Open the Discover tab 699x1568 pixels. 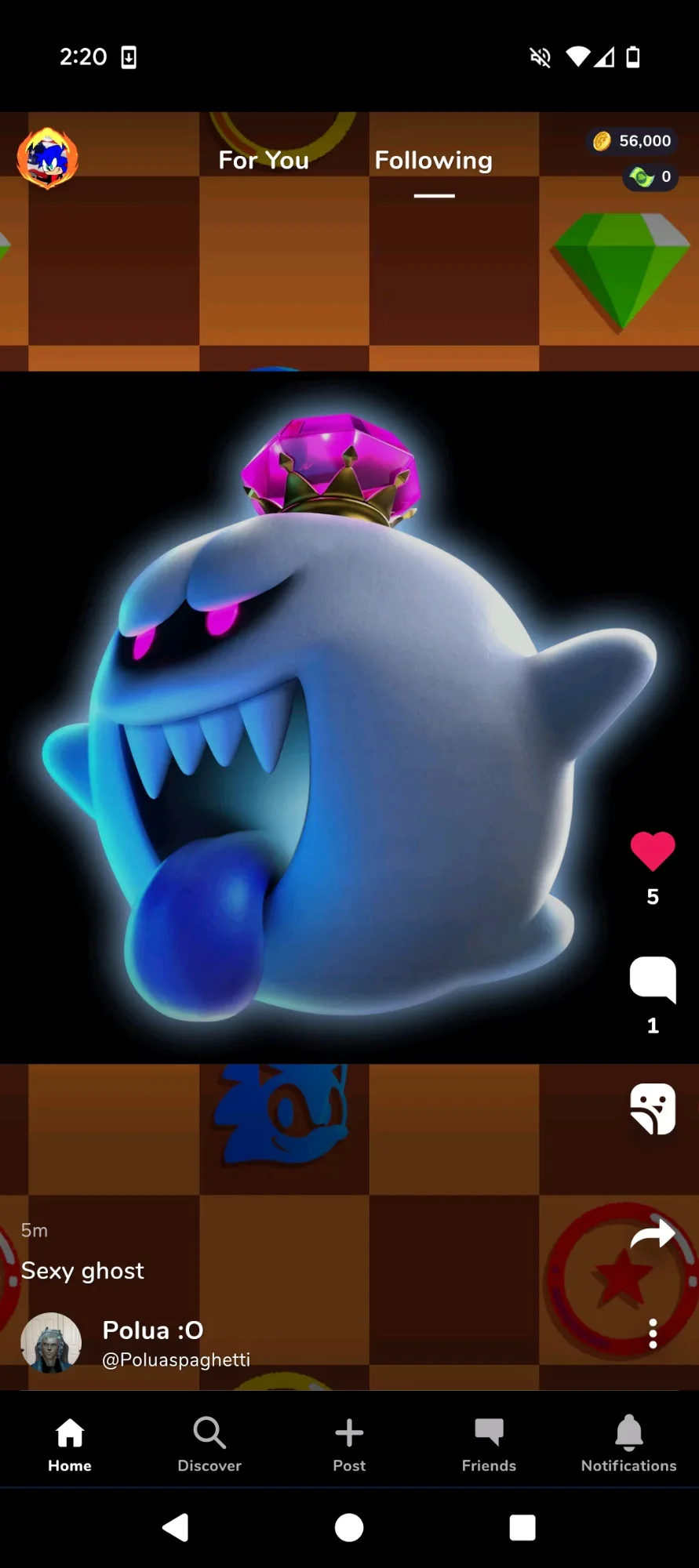click(209, 1445)
